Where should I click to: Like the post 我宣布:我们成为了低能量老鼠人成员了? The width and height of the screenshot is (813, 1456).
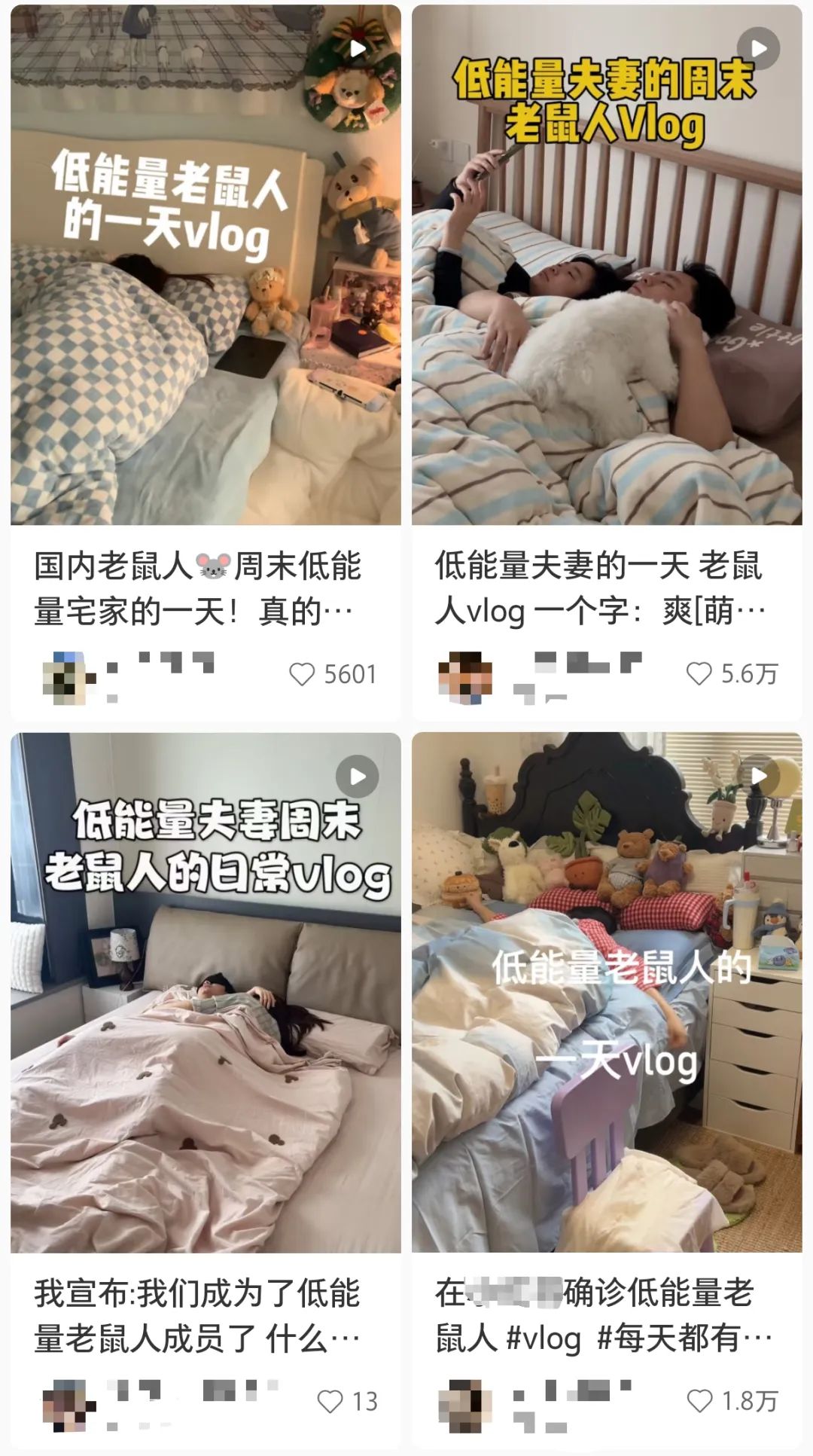point(330,1401)
